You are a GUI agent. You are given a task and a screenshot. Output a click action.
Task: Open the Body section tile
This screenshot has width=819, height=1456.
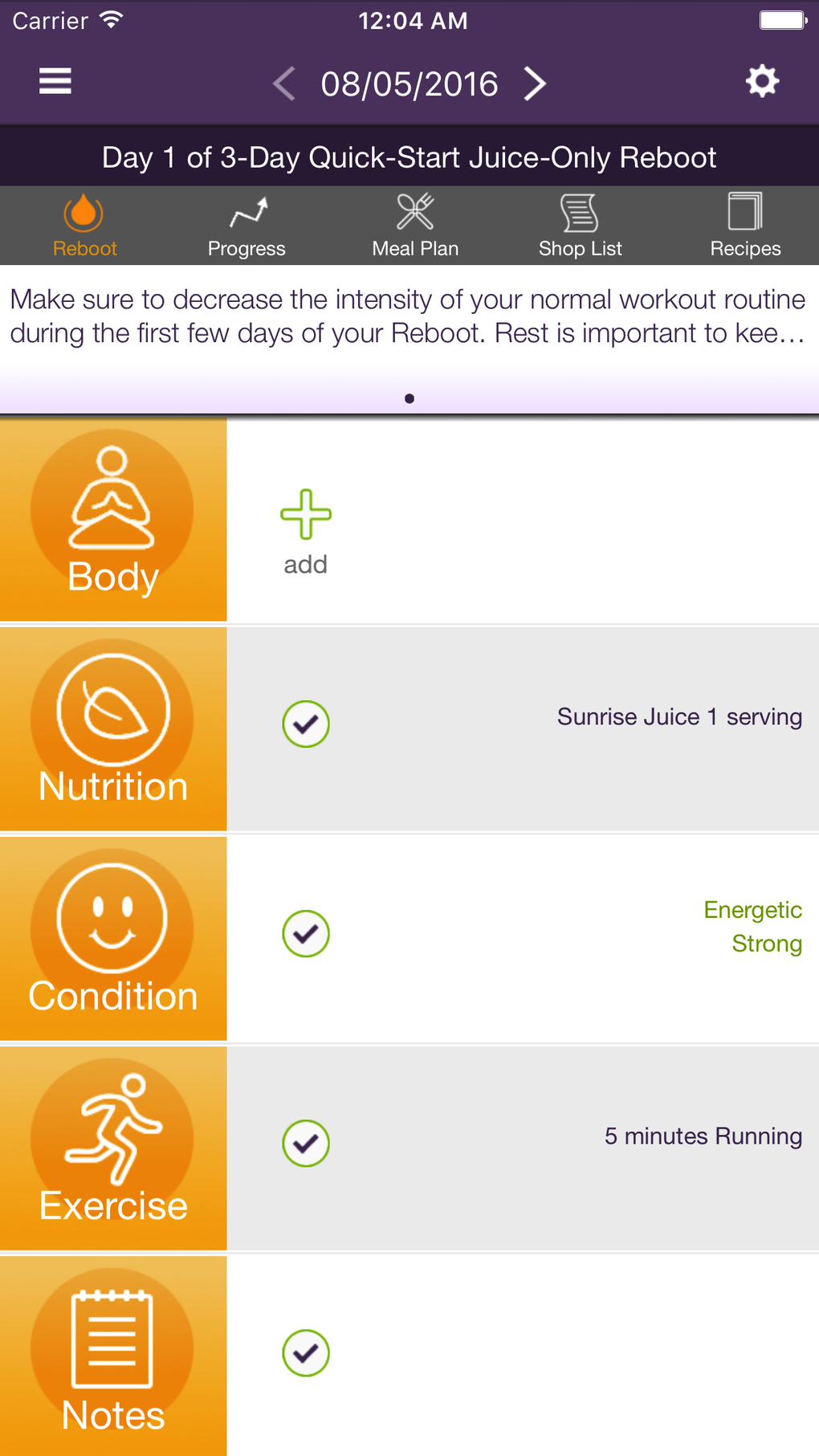click(x=113, y=520)
